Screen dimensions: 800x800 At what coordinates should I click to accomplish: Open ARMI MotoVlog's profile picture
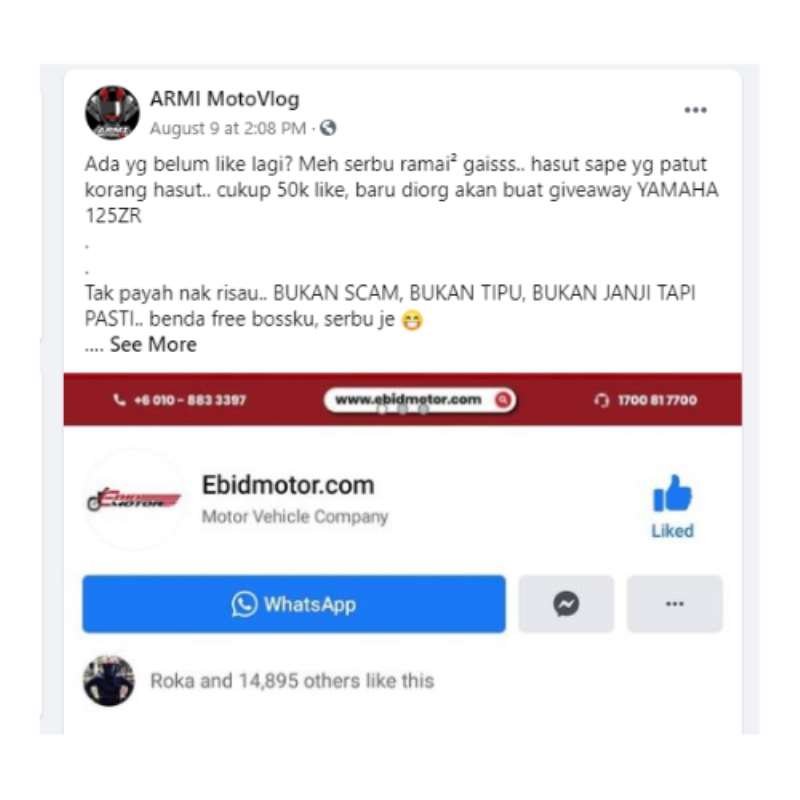112,112
